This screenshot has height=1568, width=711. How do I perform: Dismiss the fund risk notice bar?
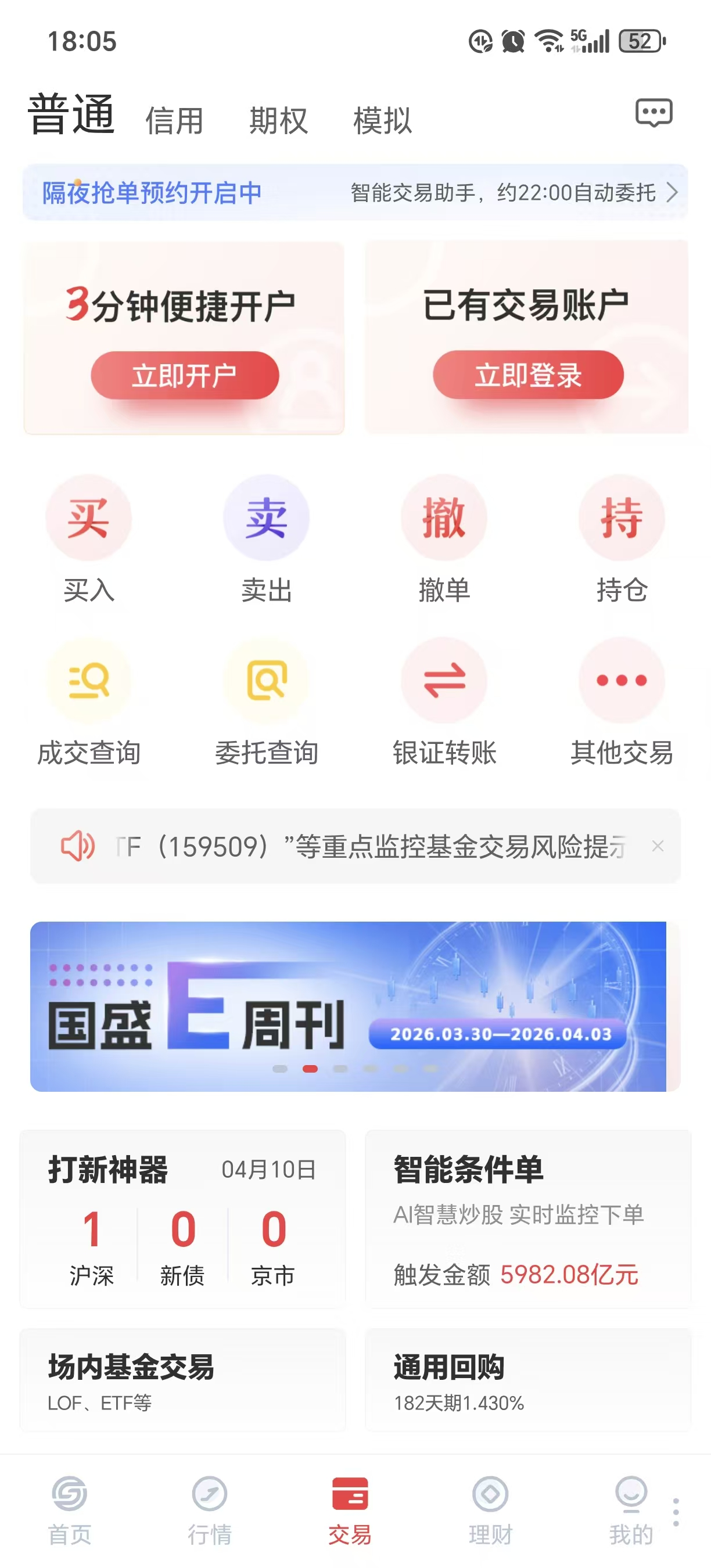click(x=658, y=846)
